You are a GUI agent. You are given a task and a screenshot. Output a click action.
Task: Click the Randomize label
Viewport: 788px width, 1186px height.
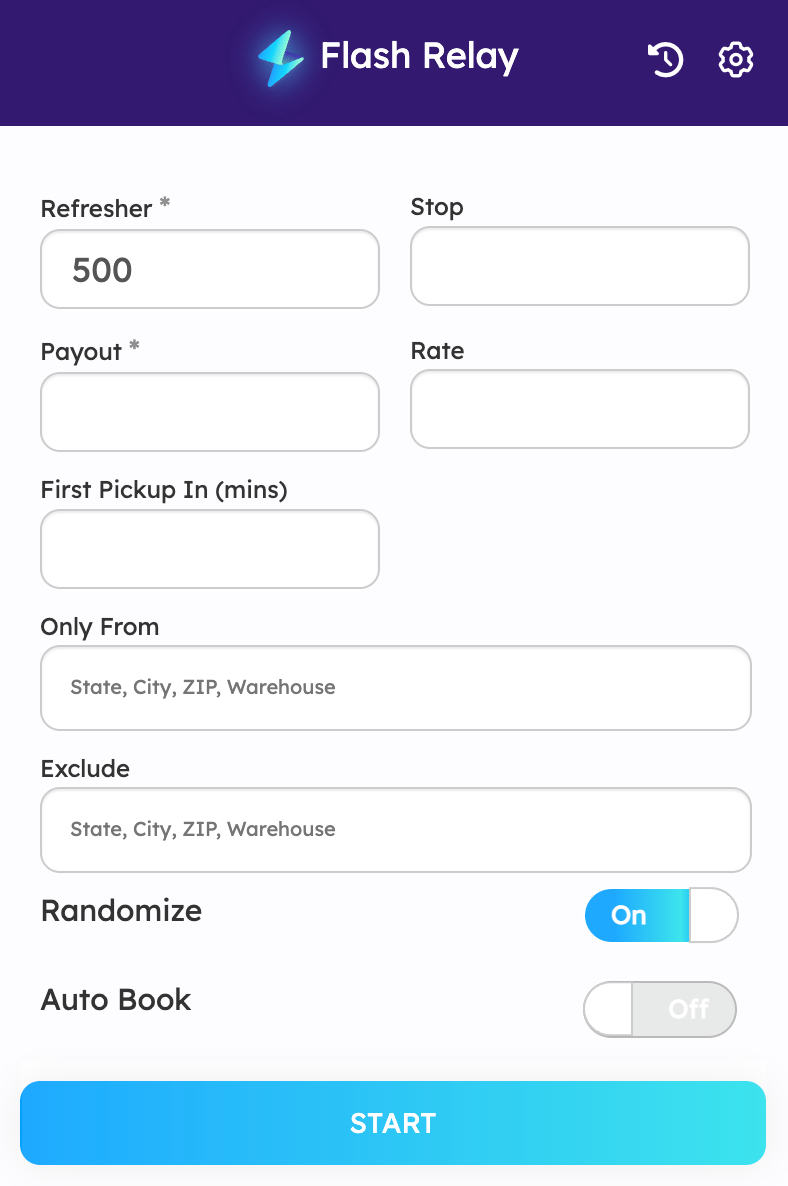120,911
